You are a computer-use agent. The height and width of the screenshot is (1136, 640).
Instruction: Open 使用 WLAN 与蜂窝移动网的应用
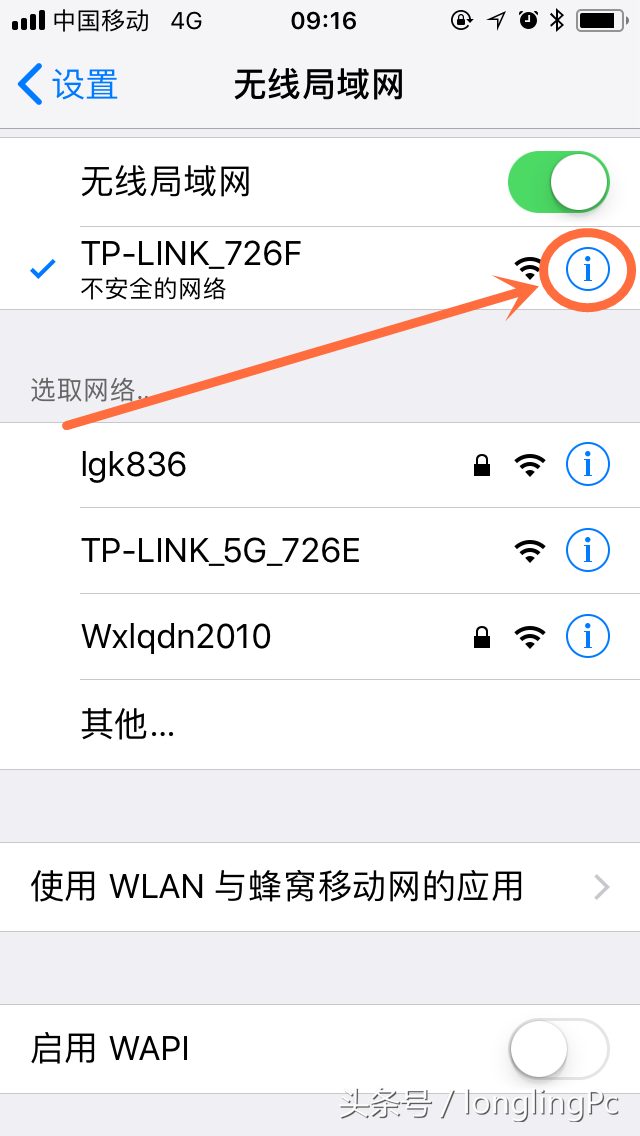tap(320, 887)
